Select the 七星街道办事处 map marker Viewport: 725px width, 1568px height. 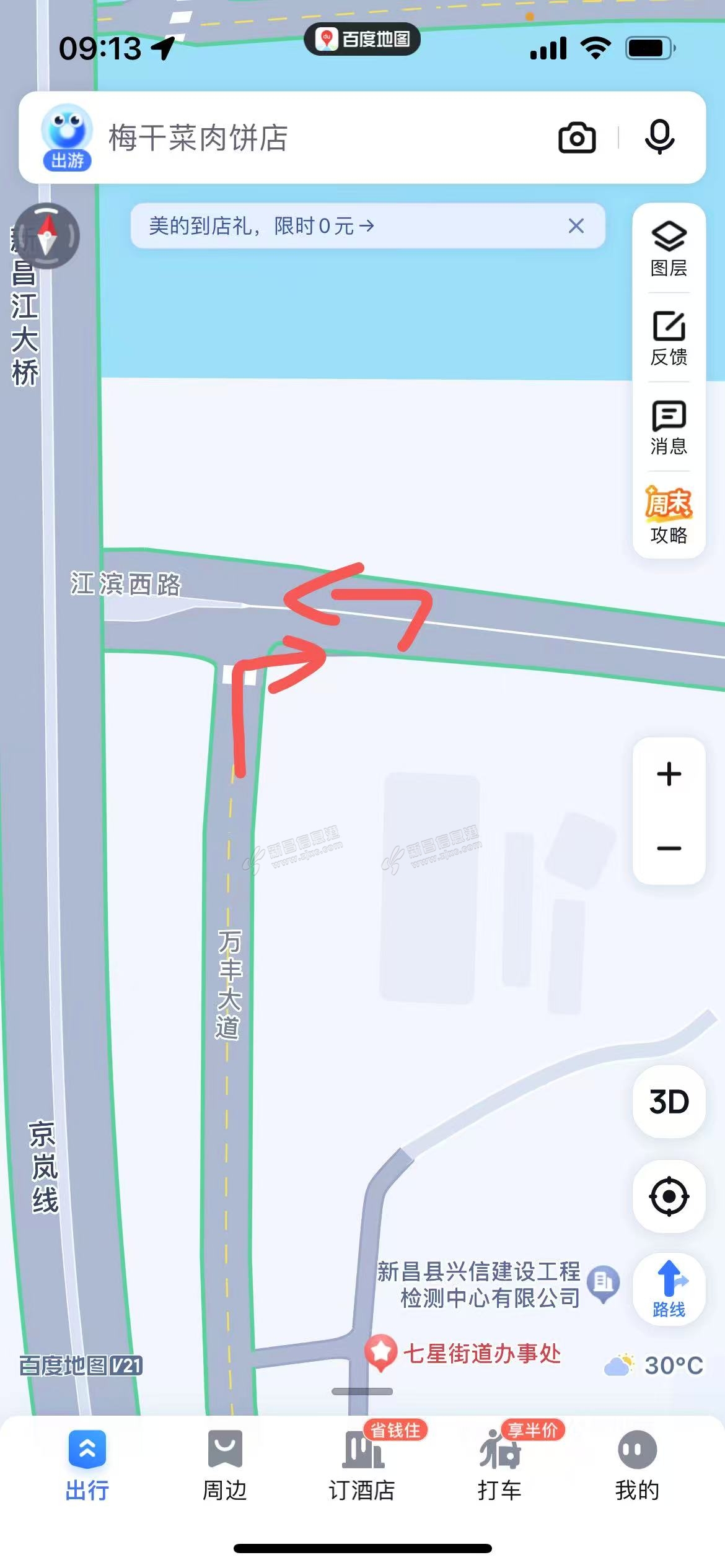380,1351
